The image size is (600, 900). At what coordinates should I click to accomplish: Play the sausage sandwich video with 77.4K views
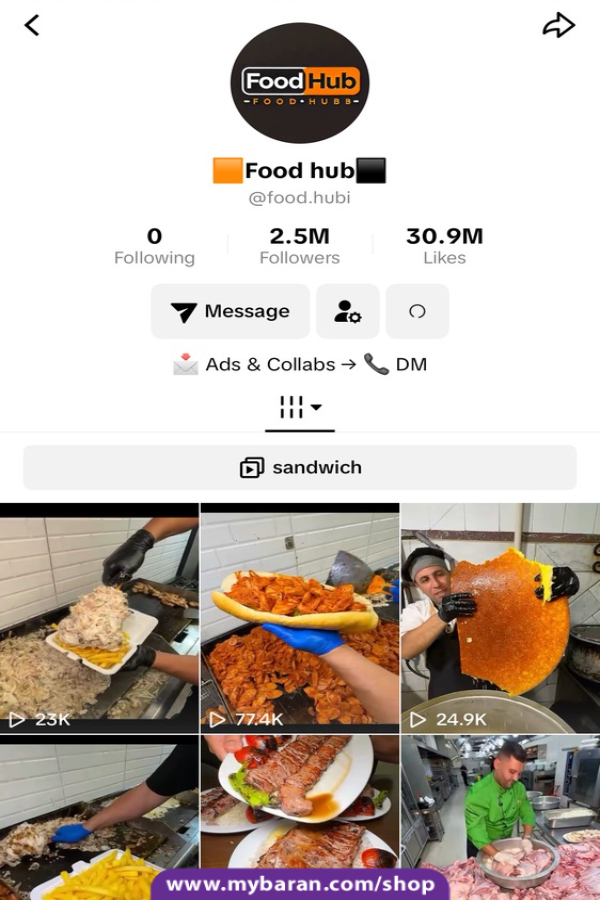coord(300,618)
